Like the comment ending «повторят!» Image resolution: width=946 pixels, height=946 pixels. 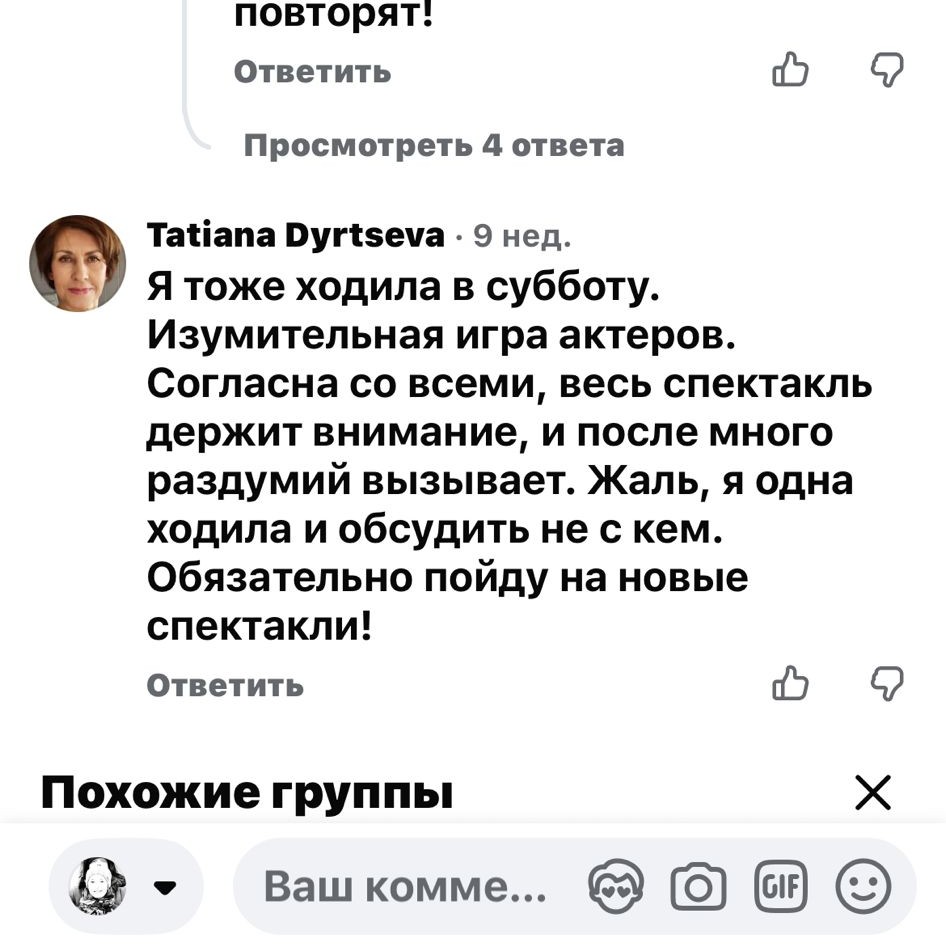[790, 71]
